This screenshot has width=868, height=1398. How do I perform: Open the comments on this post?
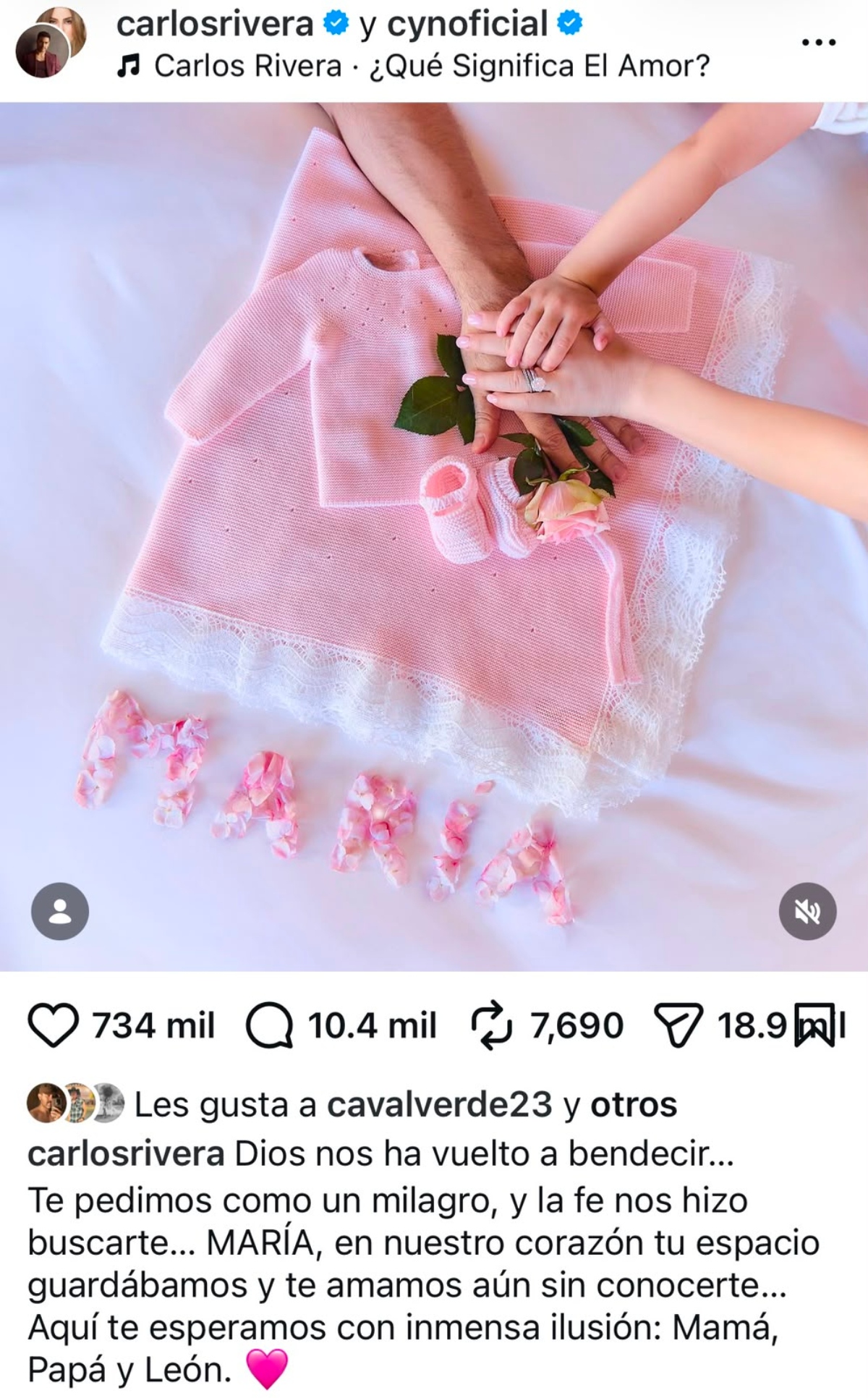(x=270, y=1025)
